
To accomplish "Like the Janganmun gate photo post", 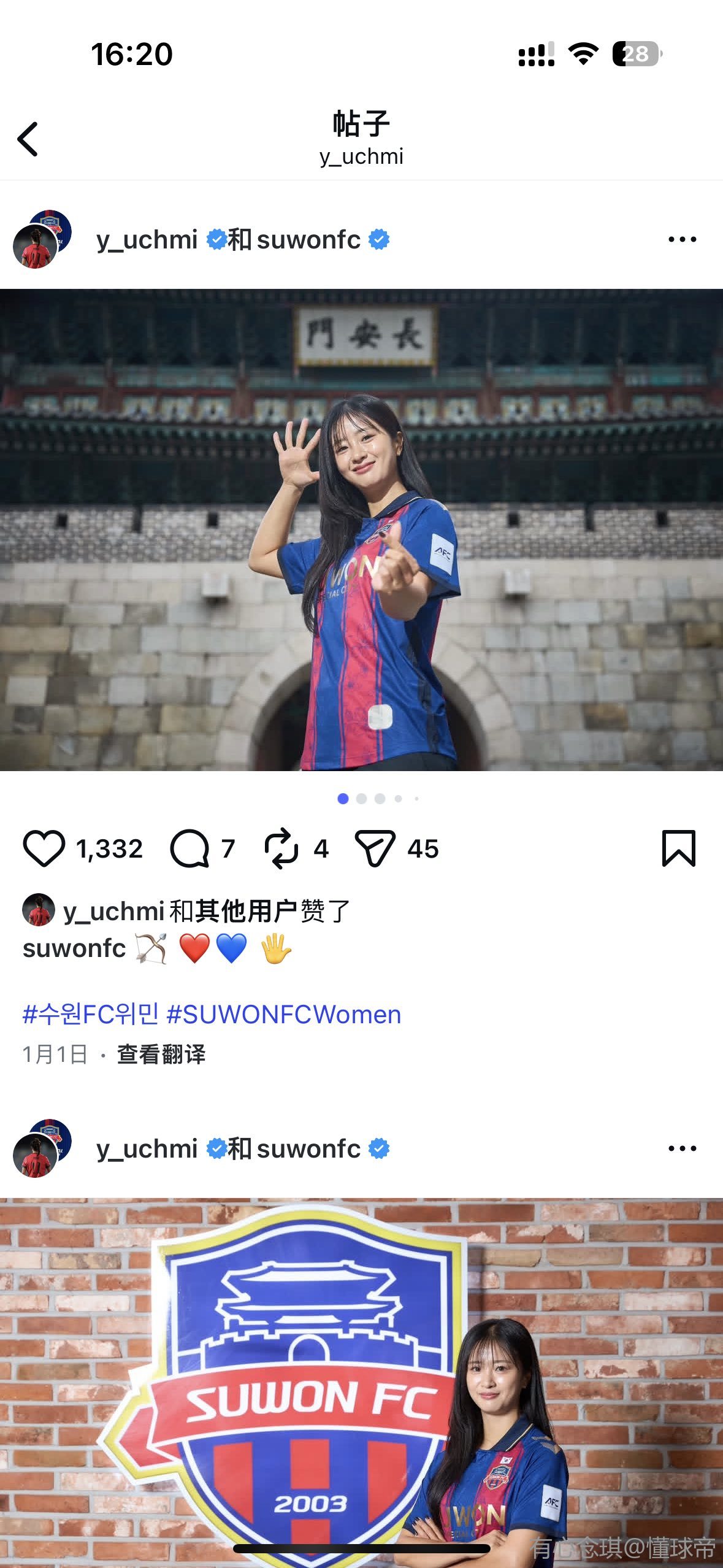I will [44, 848].
